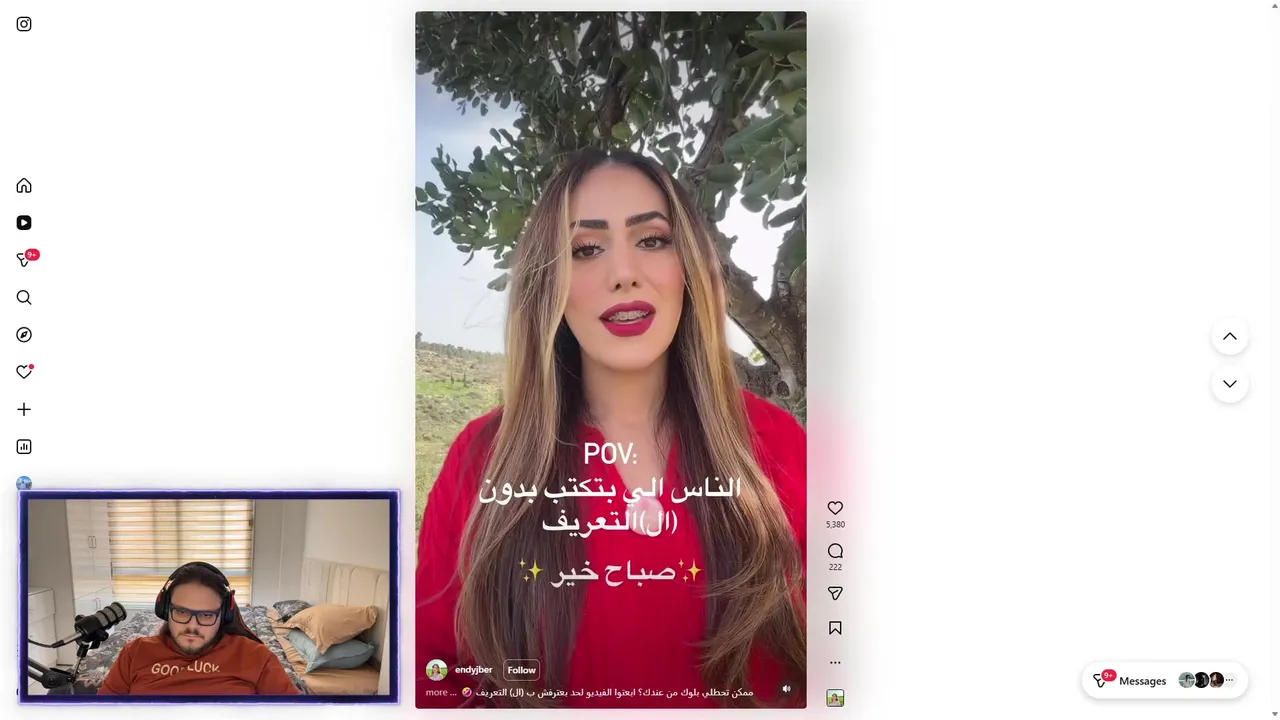Go to the next reel
This screenshot has width=1280, height=720.
tap(1229, 384)
